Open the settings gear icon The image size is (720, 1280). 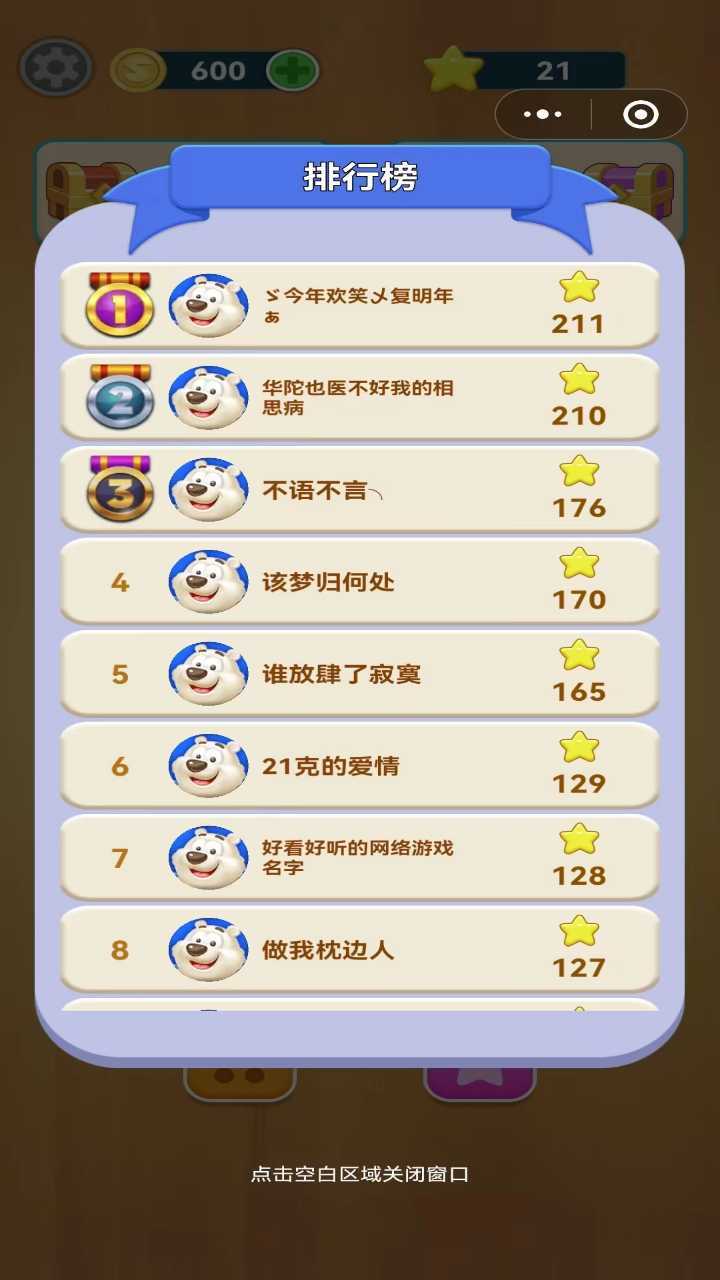pyautogui.click(x=56, y=68)
